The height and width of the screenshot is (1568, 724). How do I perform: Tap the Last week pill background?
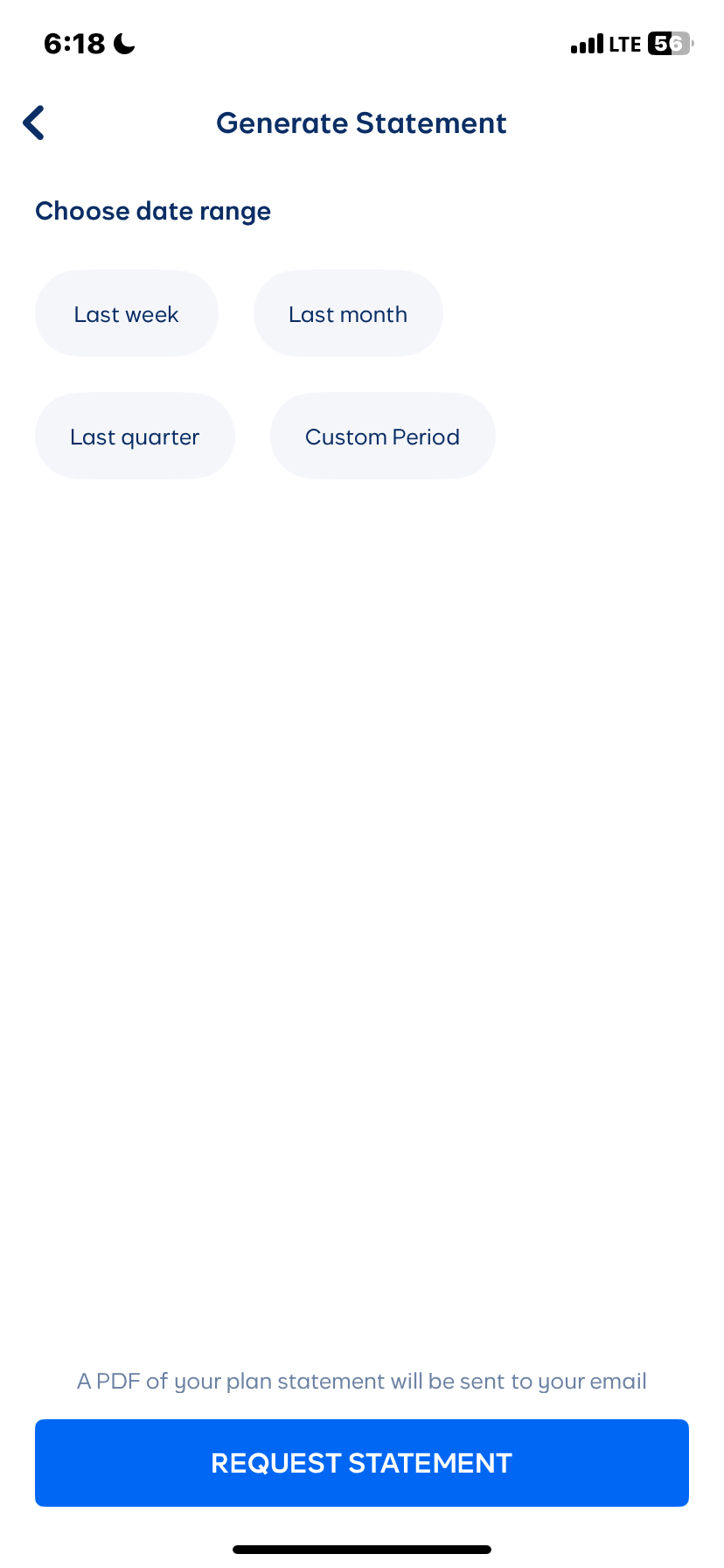[x=126, y=313]
